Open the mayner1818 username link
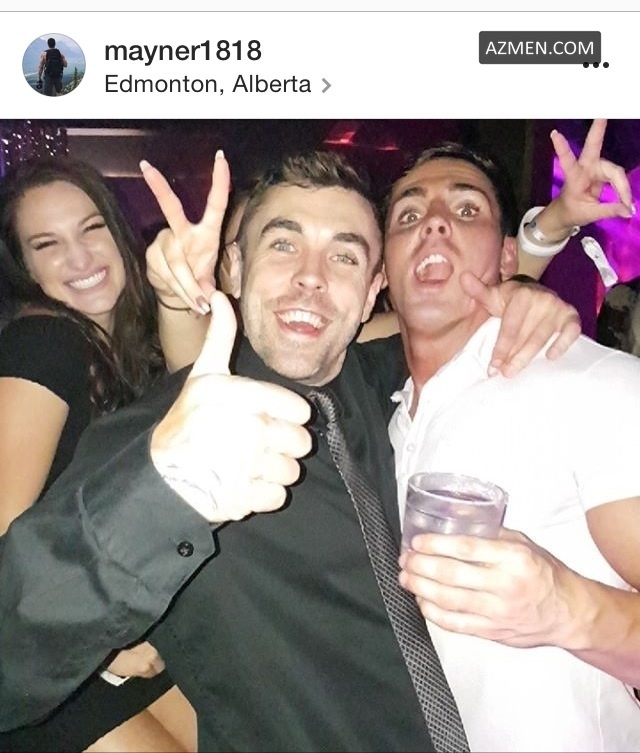 (183, 49)
